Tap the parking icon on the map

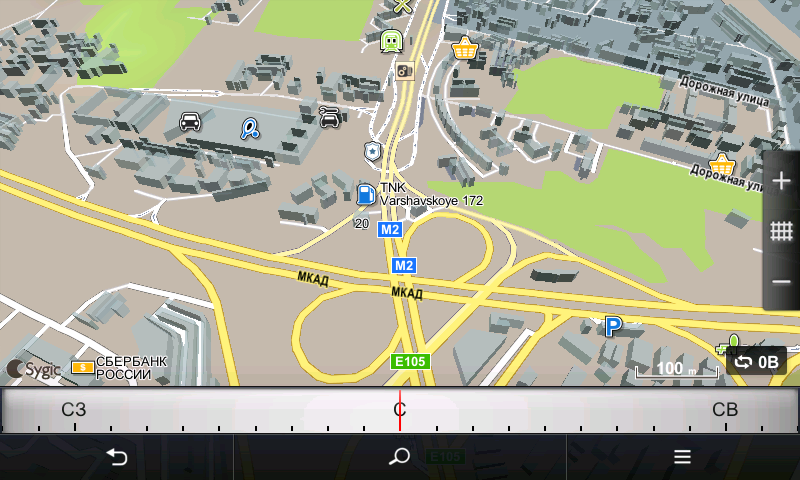pos(612,325)
